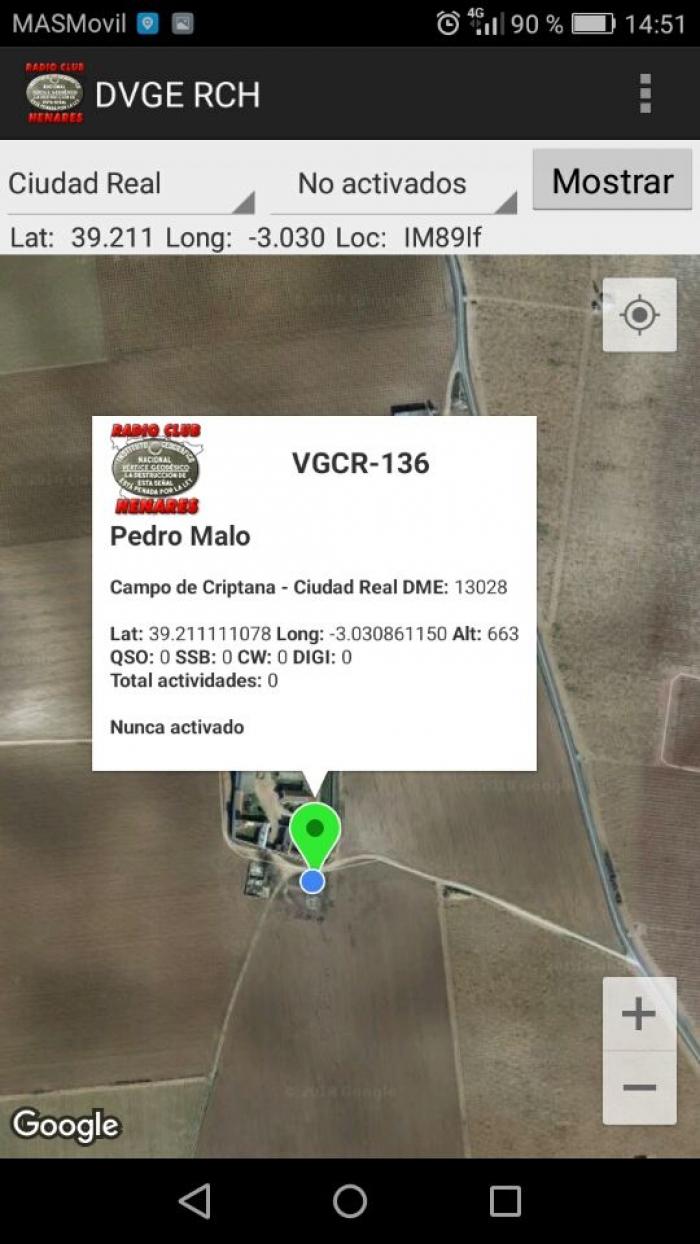700x1244 pixels.
Task: Tap the Mostrar button
Action: 612,181
